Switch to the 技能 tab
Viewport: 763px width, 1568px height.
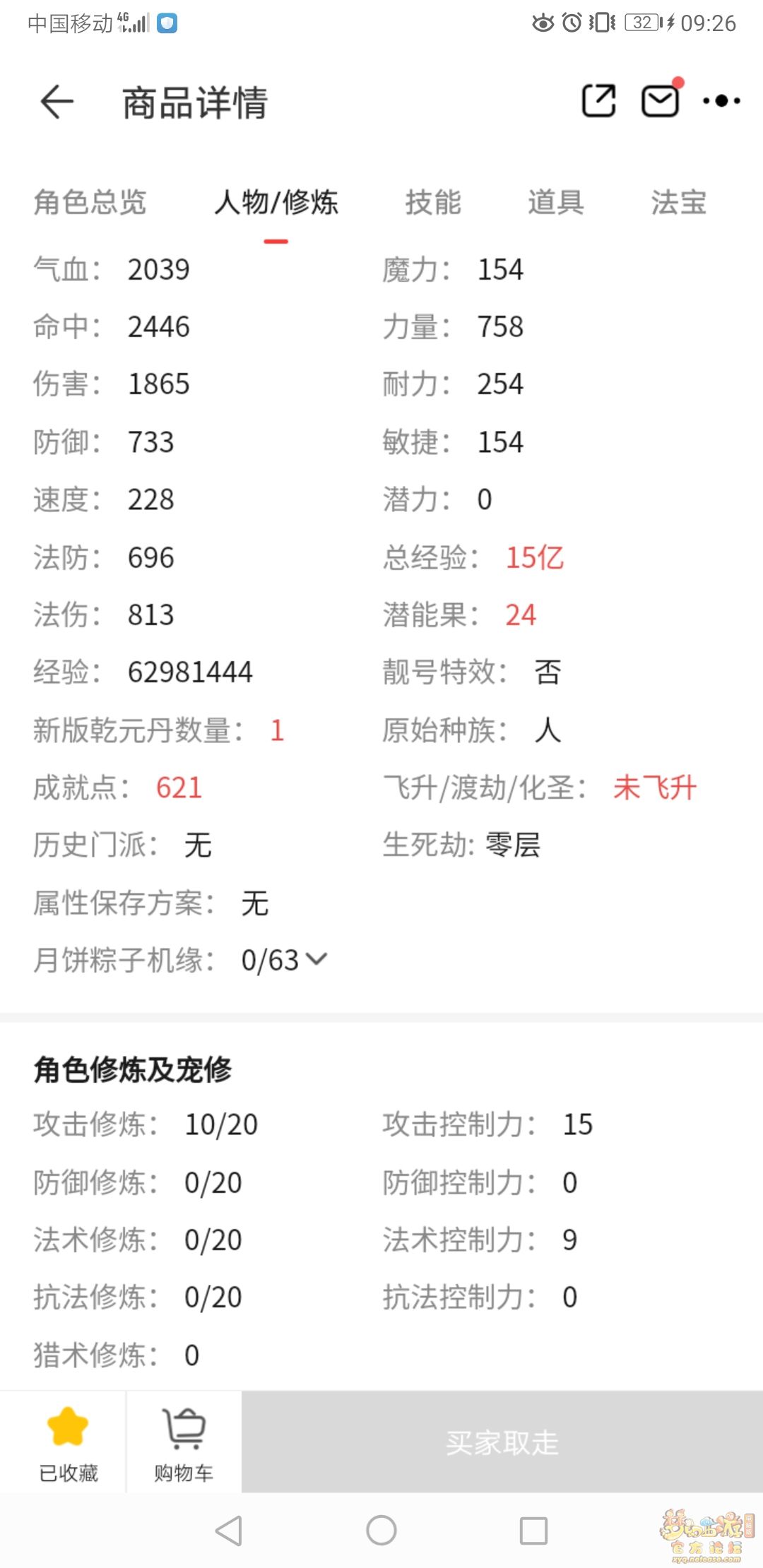point(433,203)
